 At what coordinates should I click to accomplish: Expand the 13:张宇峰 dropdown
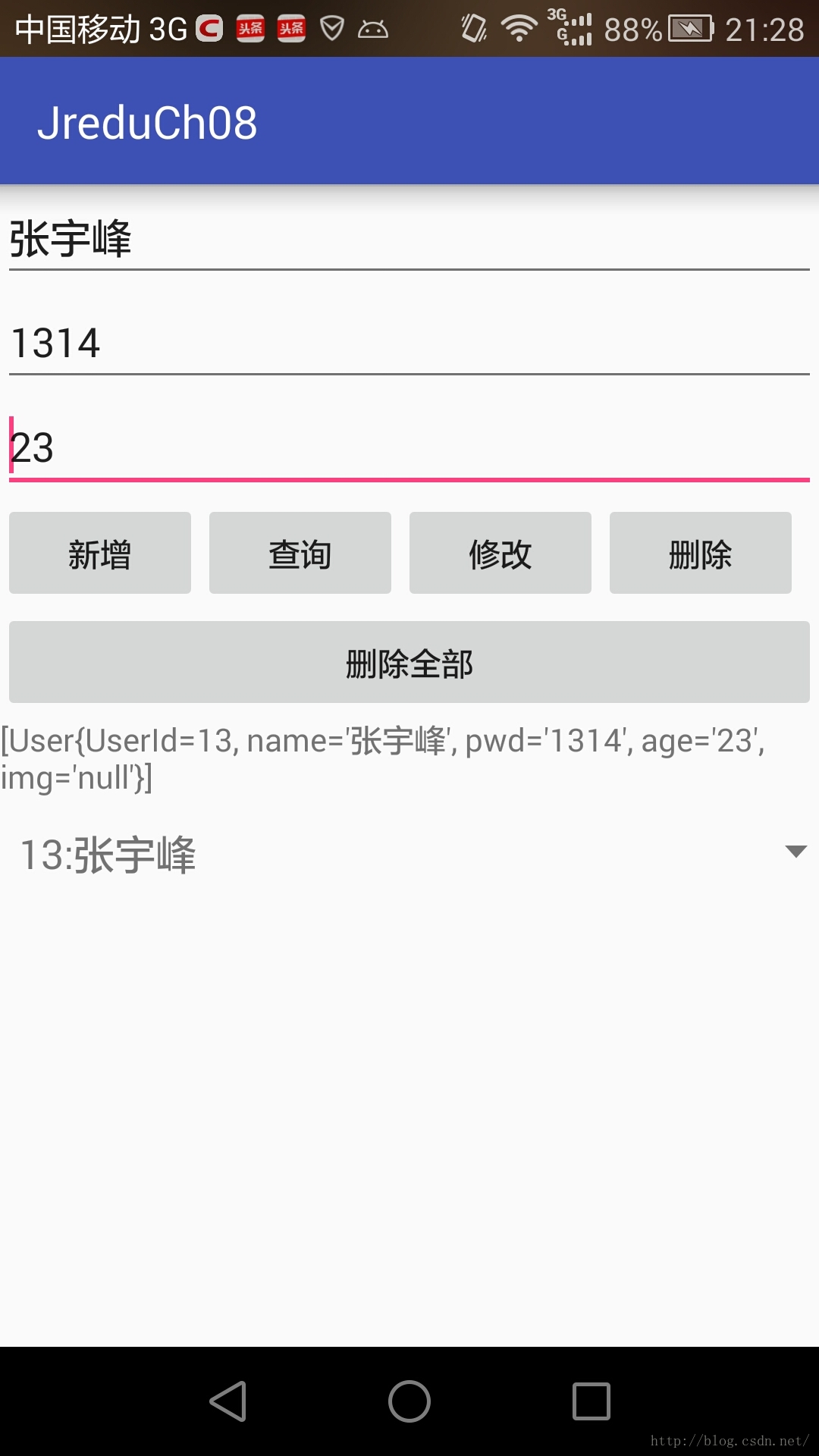coord(409,854)
